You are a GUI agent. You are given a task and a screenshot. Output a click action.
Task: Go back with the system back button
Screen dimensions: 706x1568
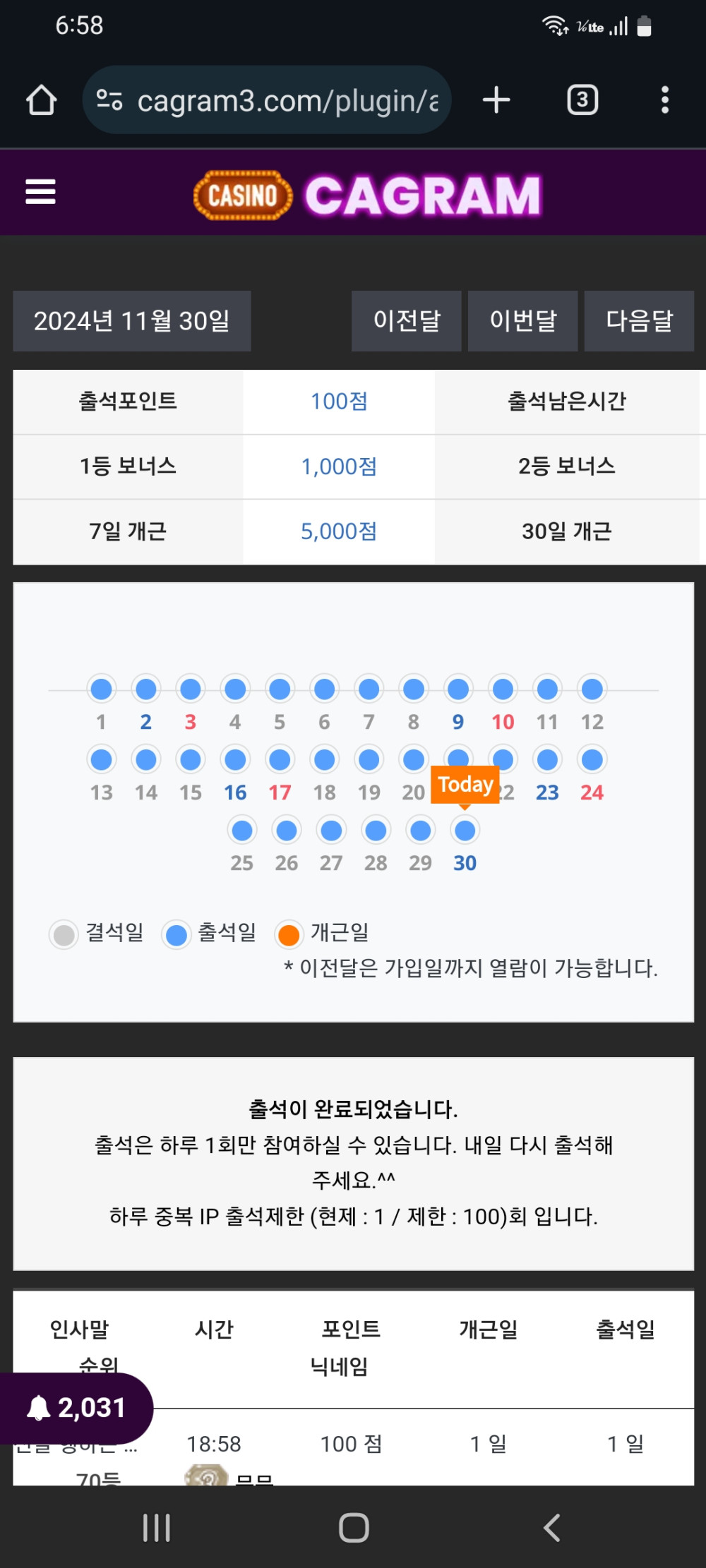(551, 1528)
